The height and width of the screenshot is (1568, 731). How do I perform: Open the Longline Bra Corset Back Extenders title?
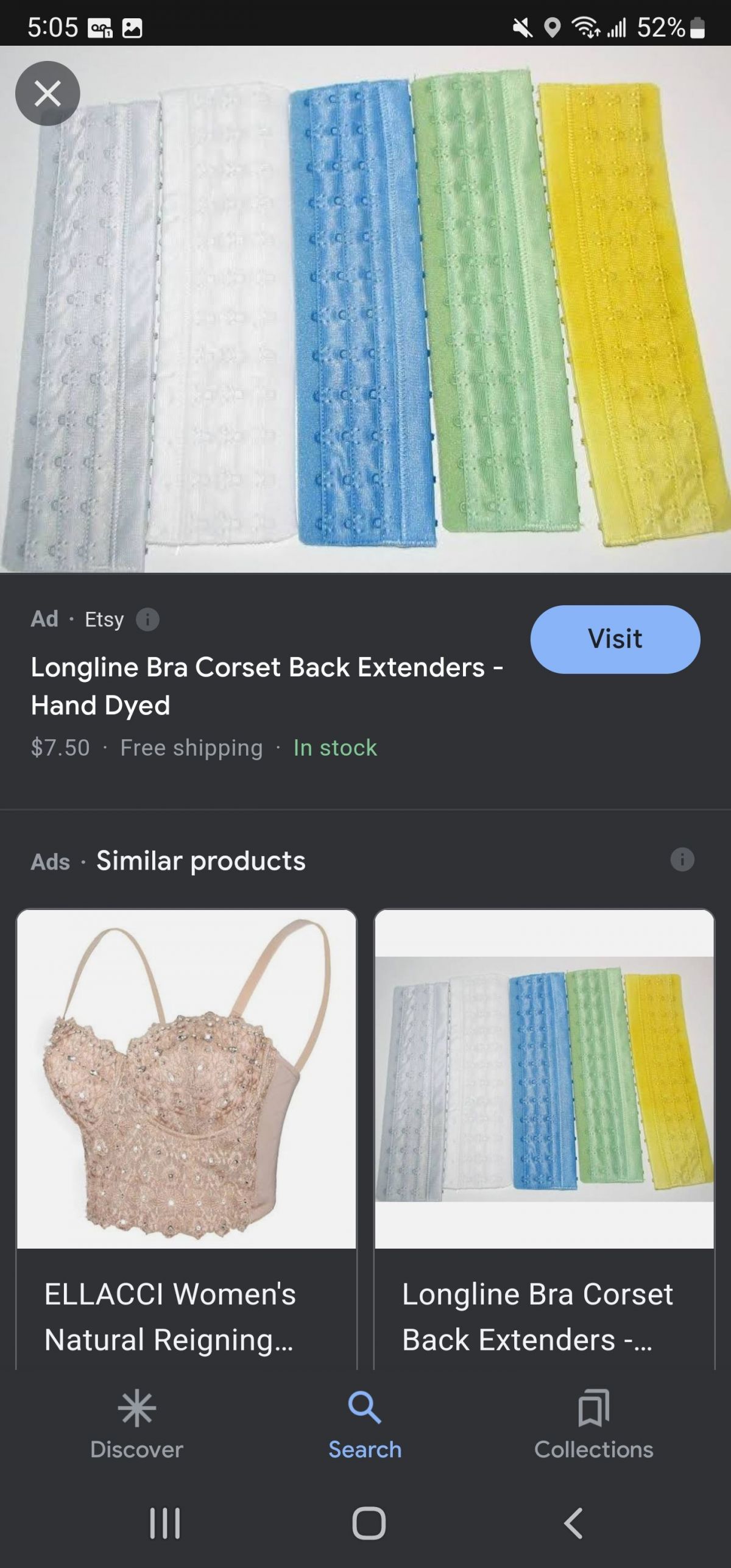267,686
